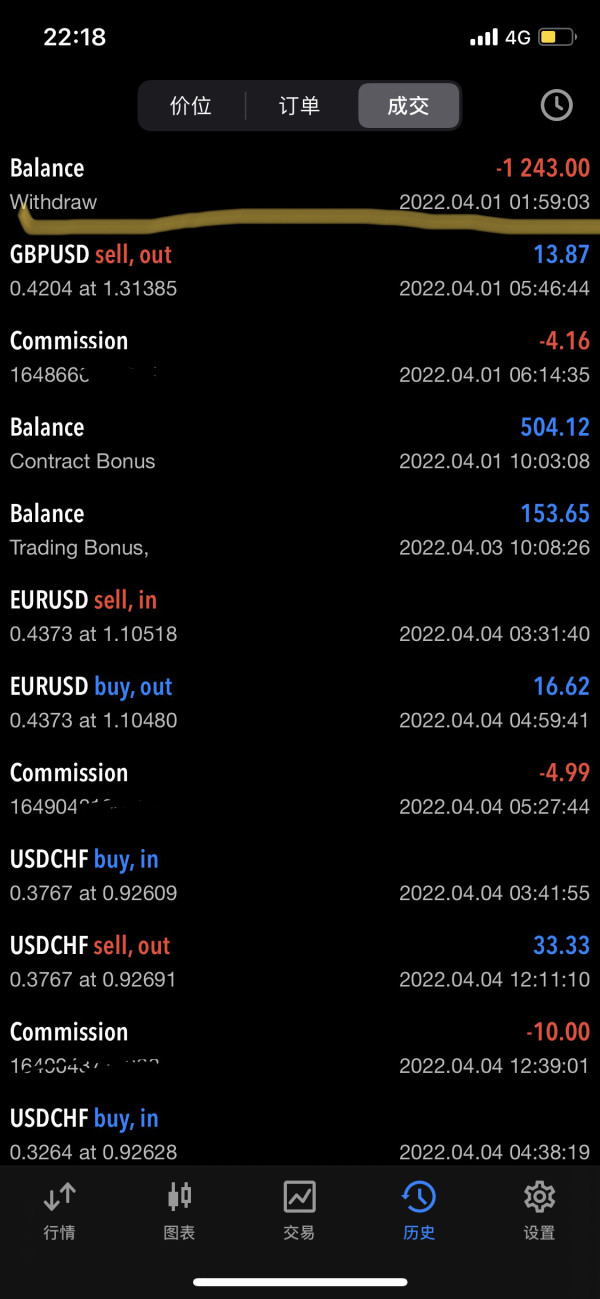Viewport: 600px width, 1299px height.
Task: Go to the 行情 quotes tab
Action: point(60,1209)
